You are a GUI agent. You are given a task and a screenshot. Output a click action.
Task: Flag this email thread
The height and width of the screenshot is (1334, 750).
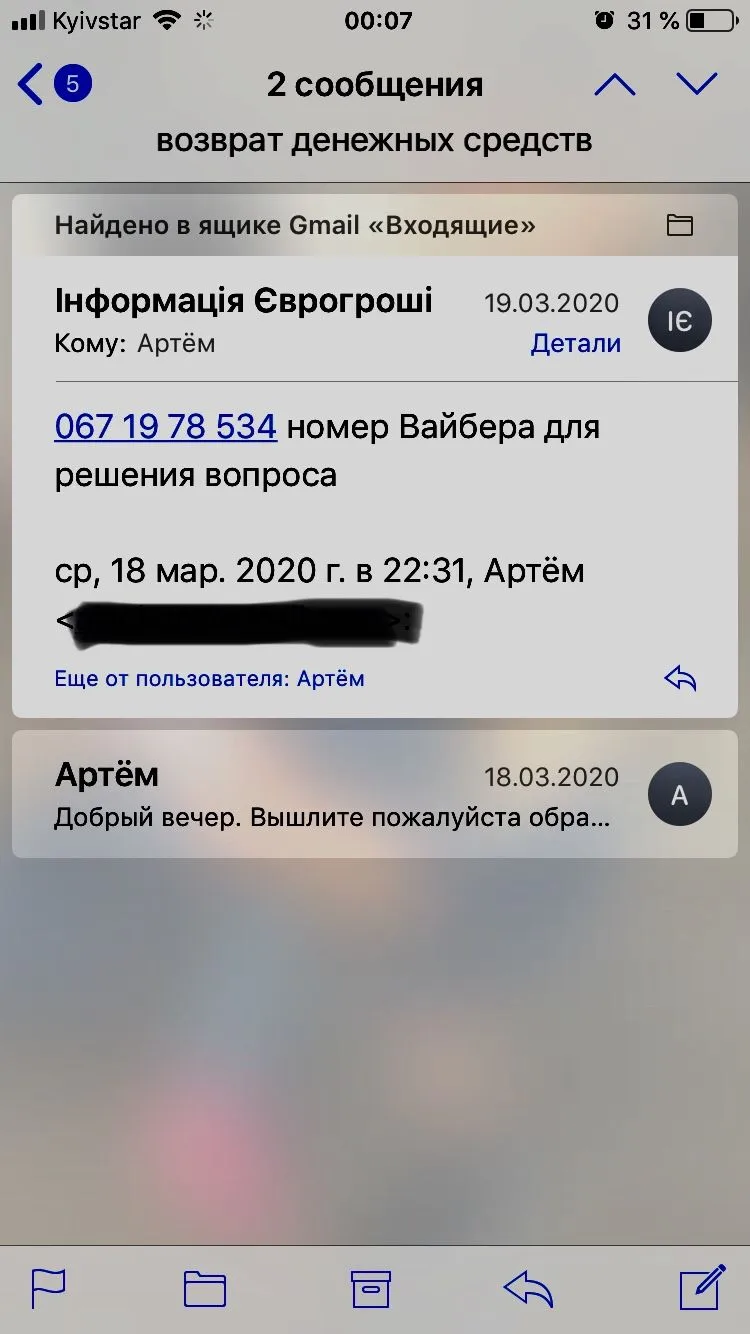[x=48, y=1289]
